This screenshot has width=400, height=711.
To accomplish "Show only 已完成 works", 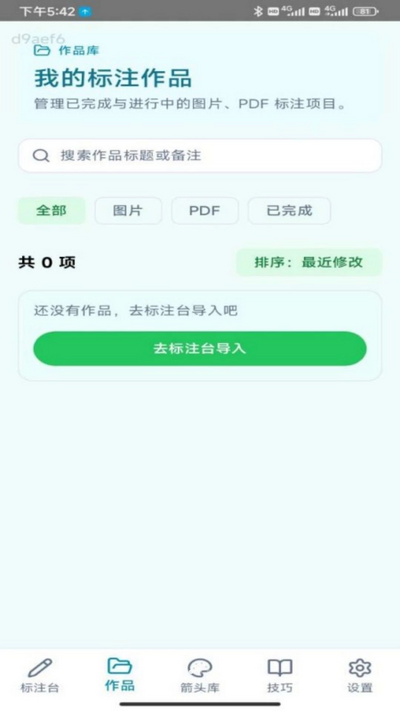I will click(x=289, y=210).
